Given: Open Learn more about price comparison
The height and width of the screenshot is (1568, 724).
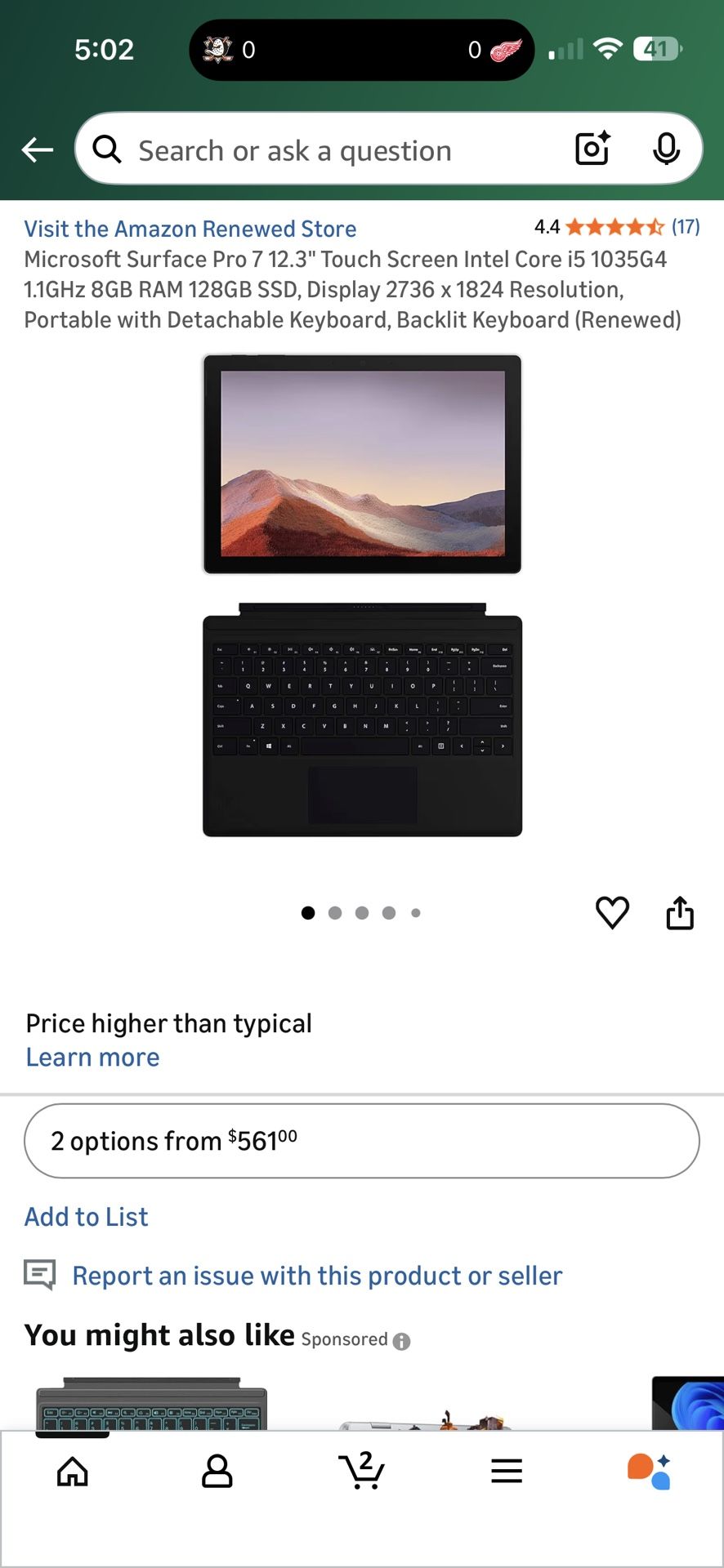Looking at the screenshot, I should pyautogui.click(x=92, y=1057).
